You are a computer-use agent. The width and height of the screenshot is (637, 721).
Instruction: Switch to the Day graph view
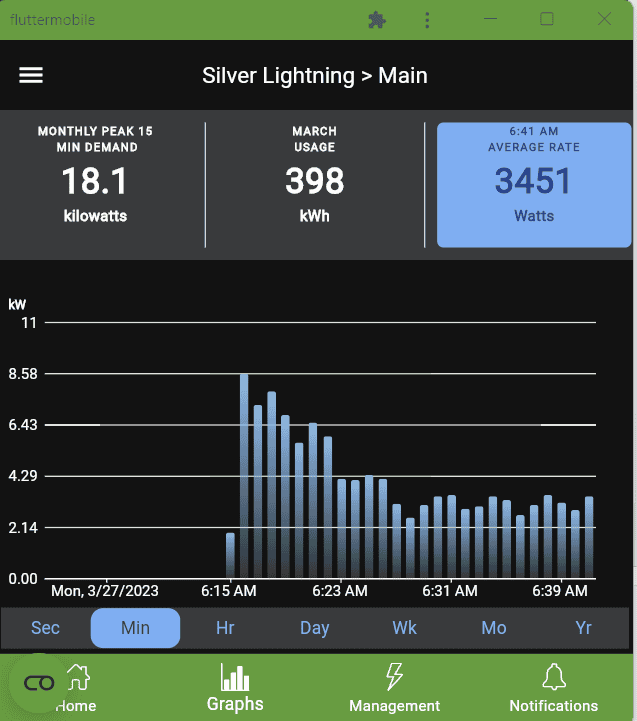coord(314,628)
